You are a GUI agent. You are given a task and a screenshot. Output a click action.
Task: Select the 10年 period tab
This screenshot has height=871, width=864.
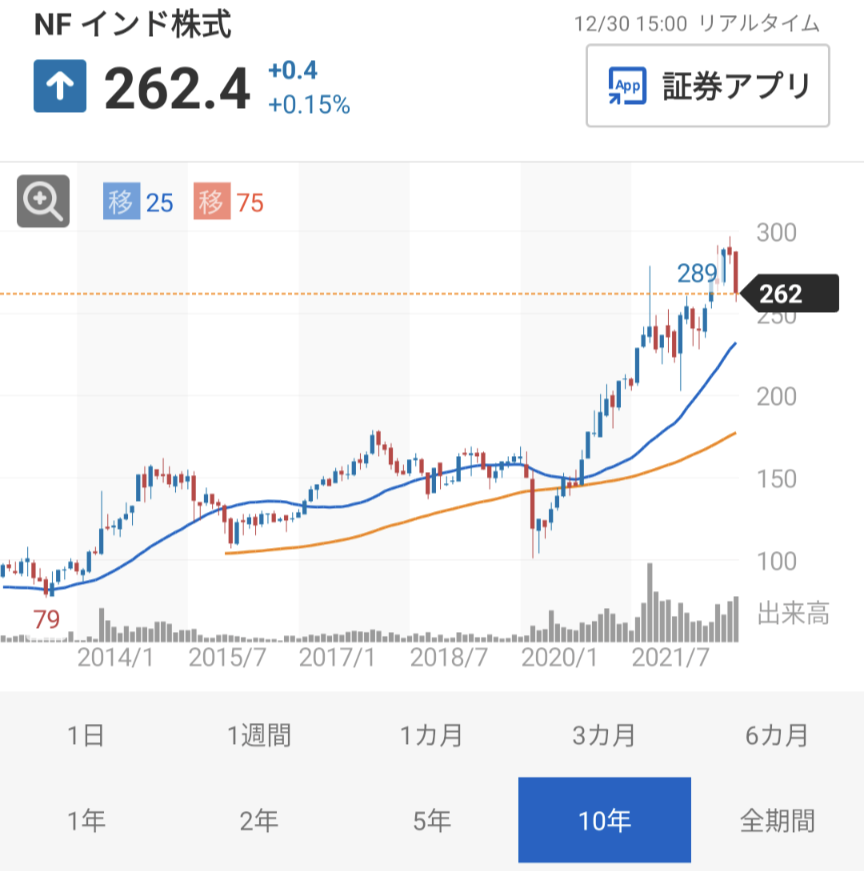pos(604,821)
